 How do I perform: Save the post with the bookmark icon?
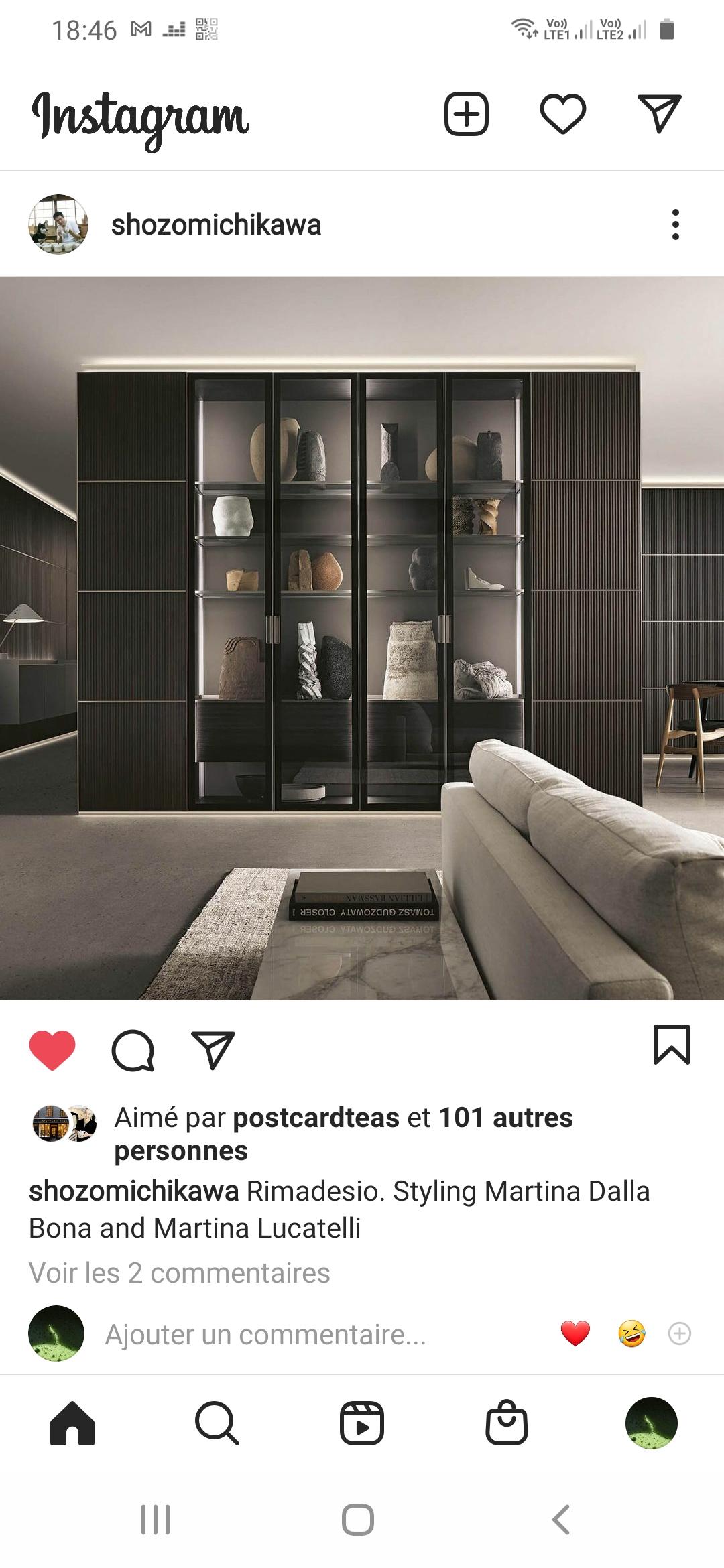672,1045
